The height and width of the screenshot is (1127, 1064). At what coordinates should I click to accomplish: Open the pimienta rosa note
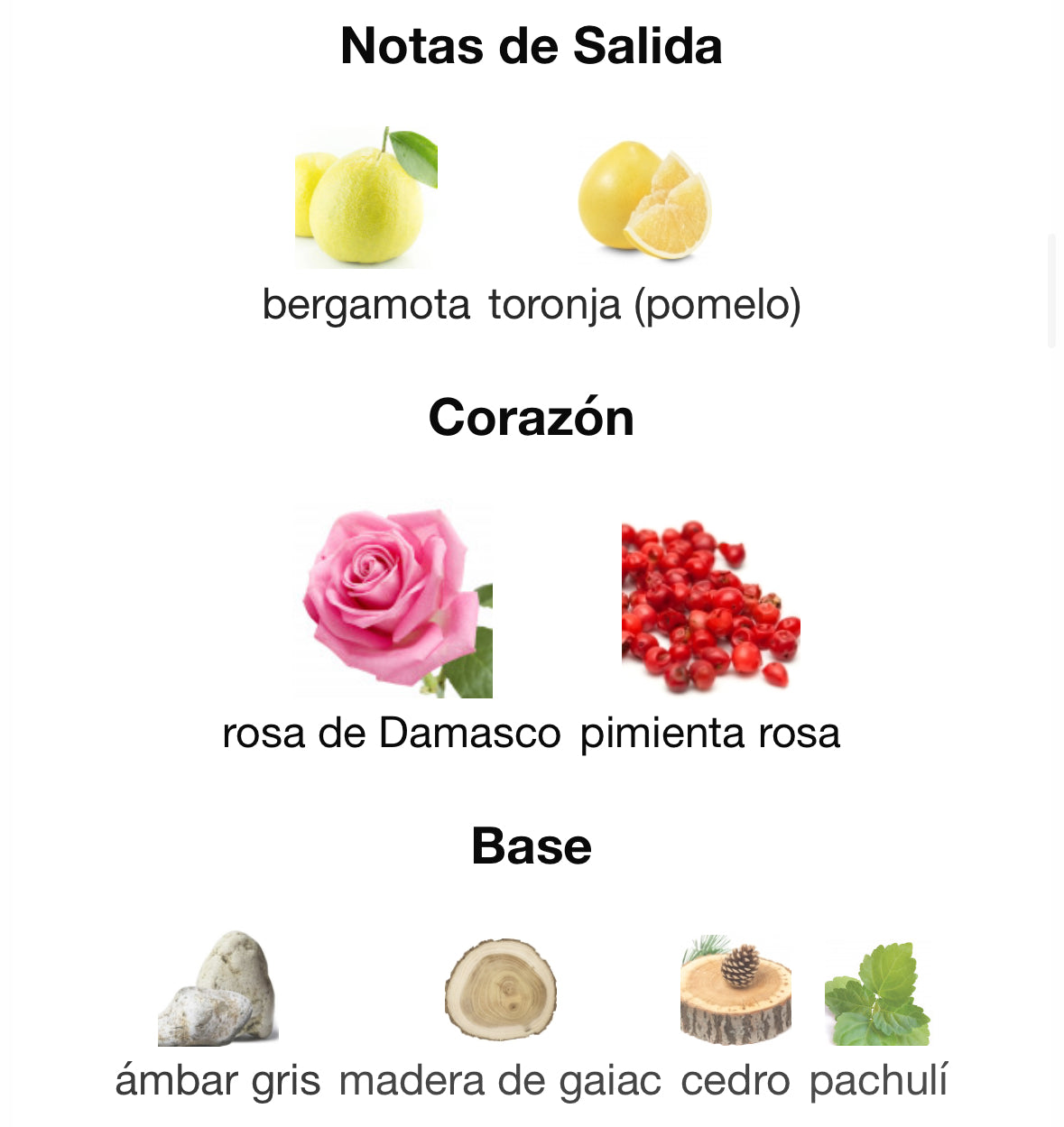710,605
